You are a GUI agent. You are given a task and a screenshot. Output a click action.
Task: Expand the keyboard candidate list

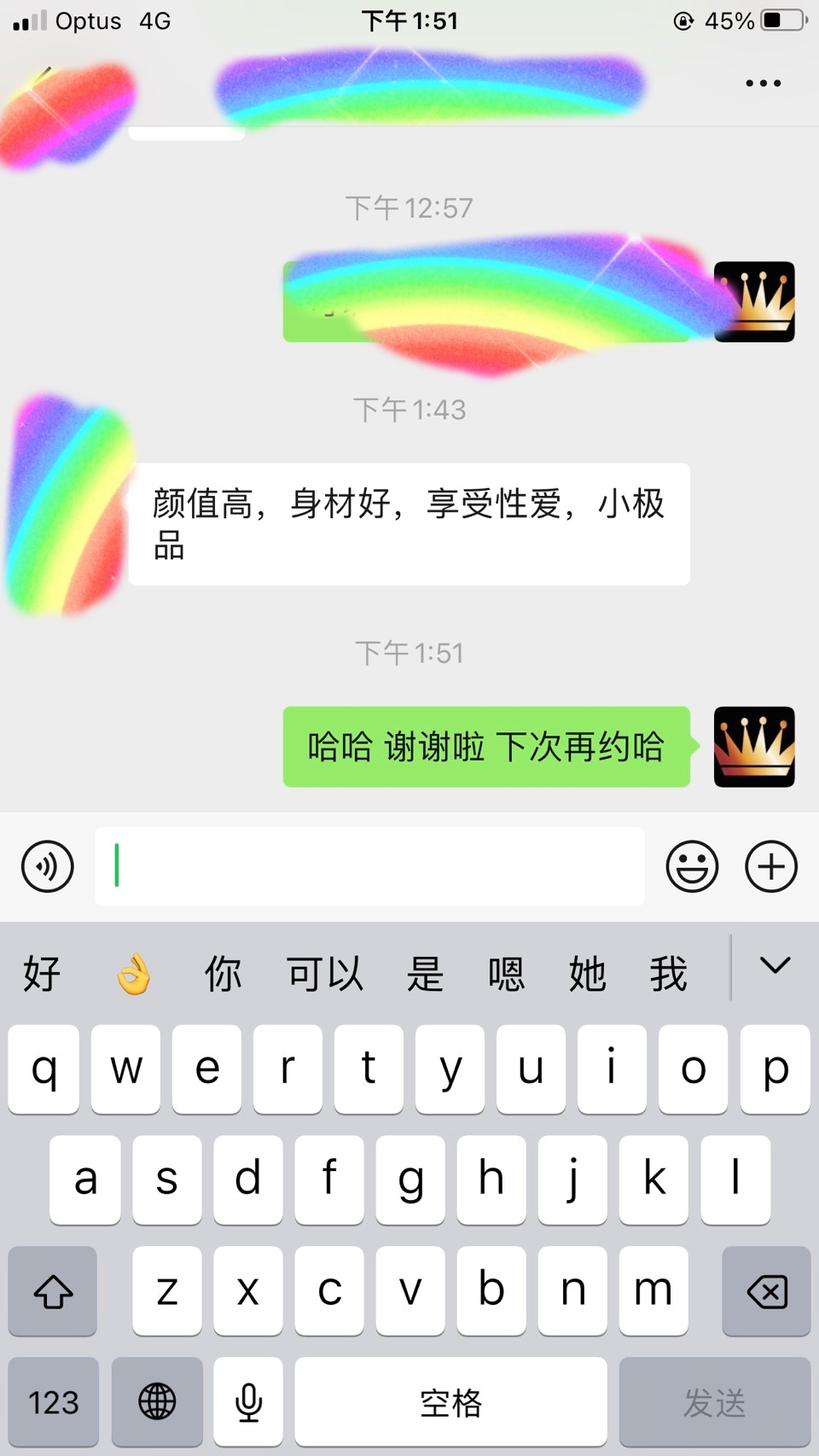point(775,966)
